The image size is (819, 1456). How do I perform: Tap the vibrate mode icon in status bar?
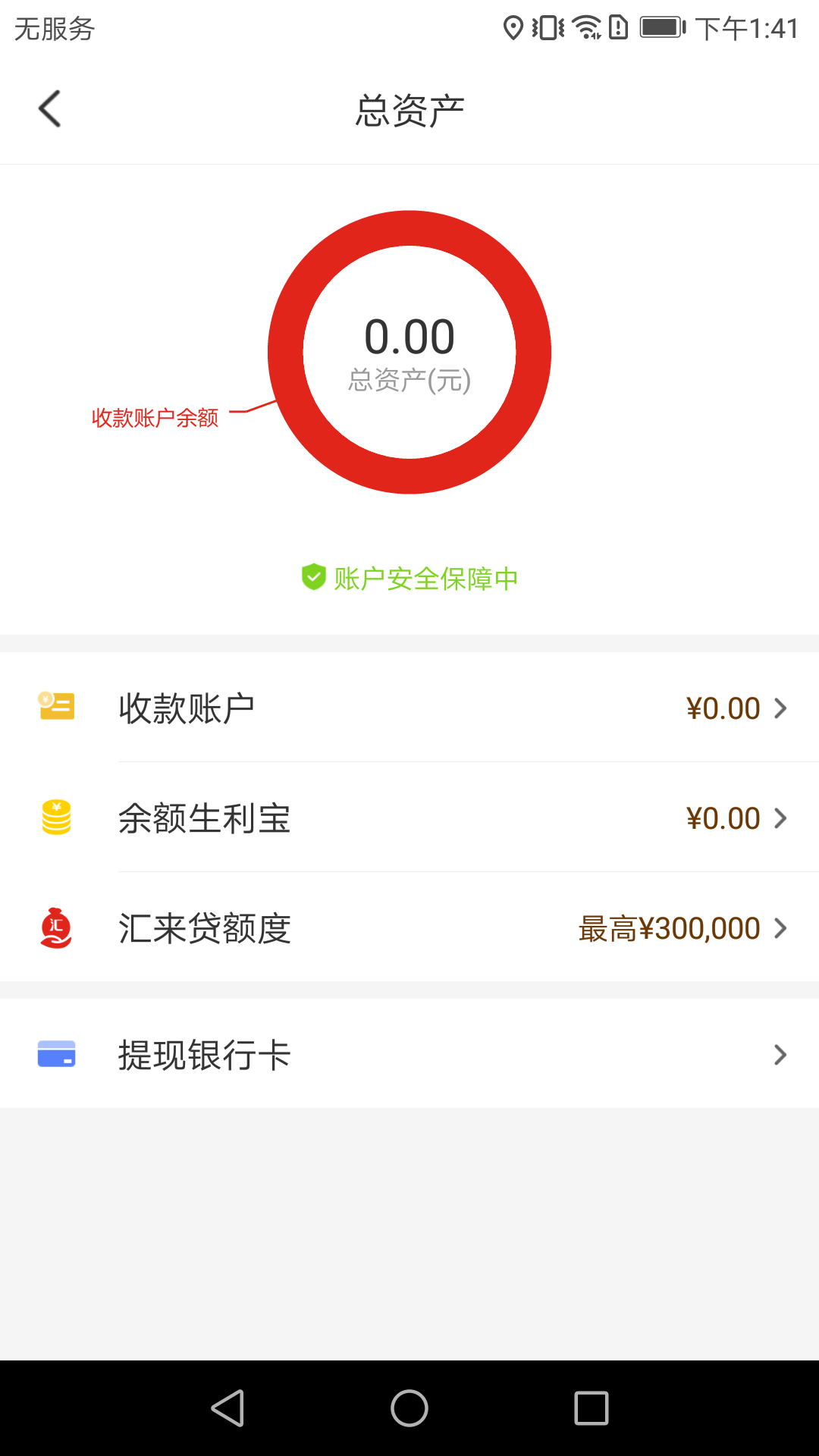tap(548, 27)
